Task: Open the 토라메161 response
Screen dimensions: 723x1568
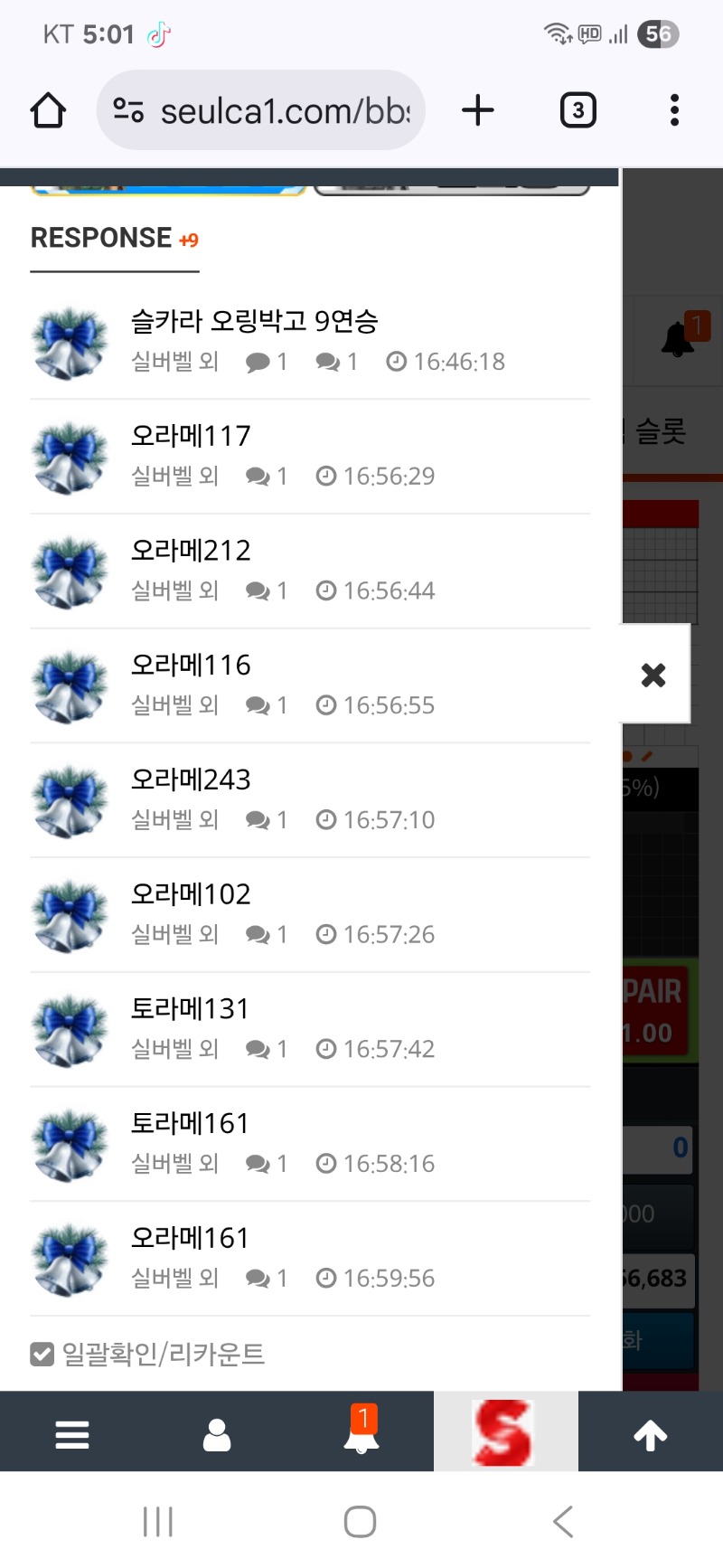Action: (x=190, y=1124)
